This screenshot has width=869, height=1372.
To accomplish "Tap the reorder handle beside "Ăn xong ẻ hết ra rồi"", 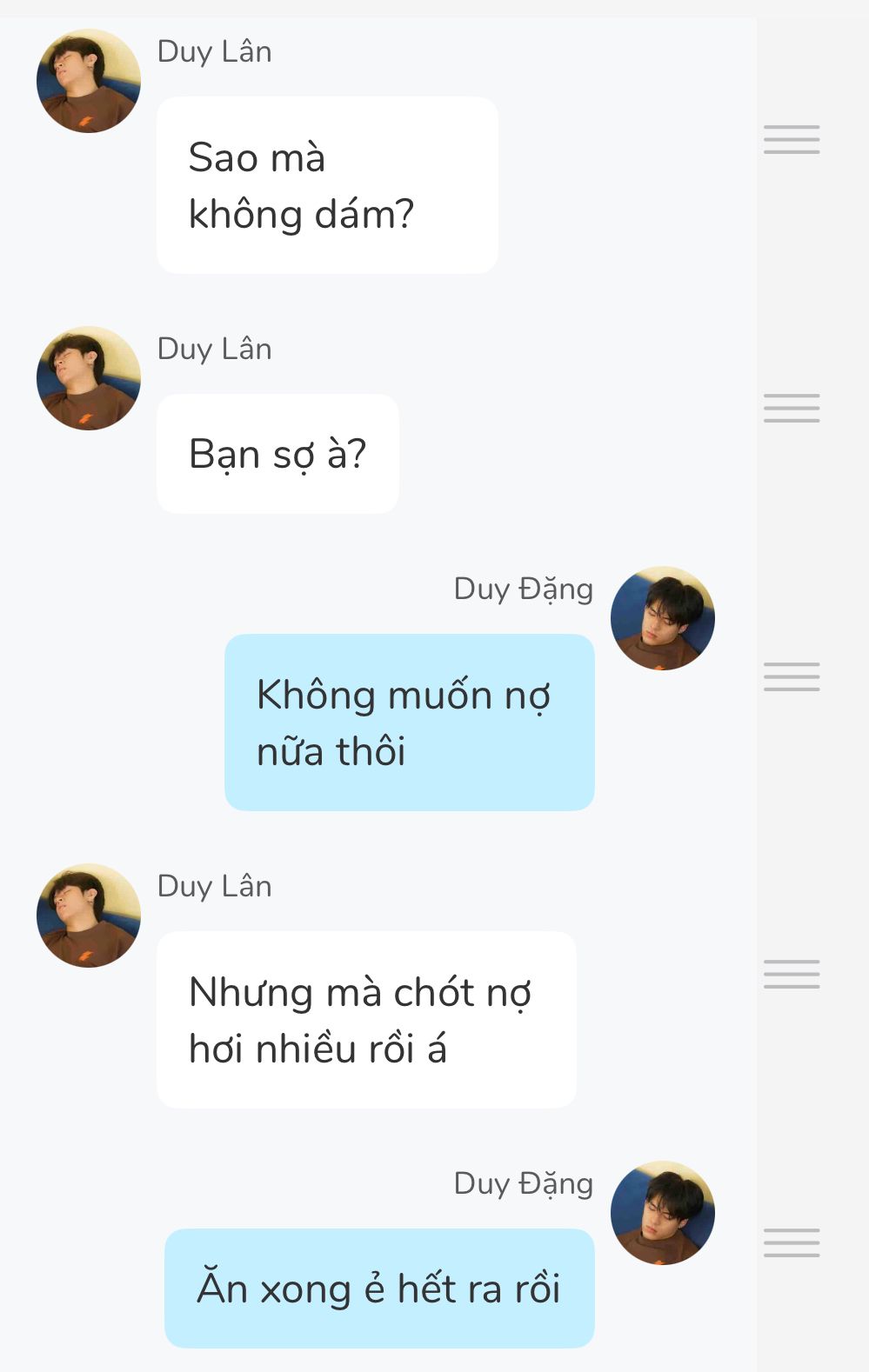I will click(792, 1243).
